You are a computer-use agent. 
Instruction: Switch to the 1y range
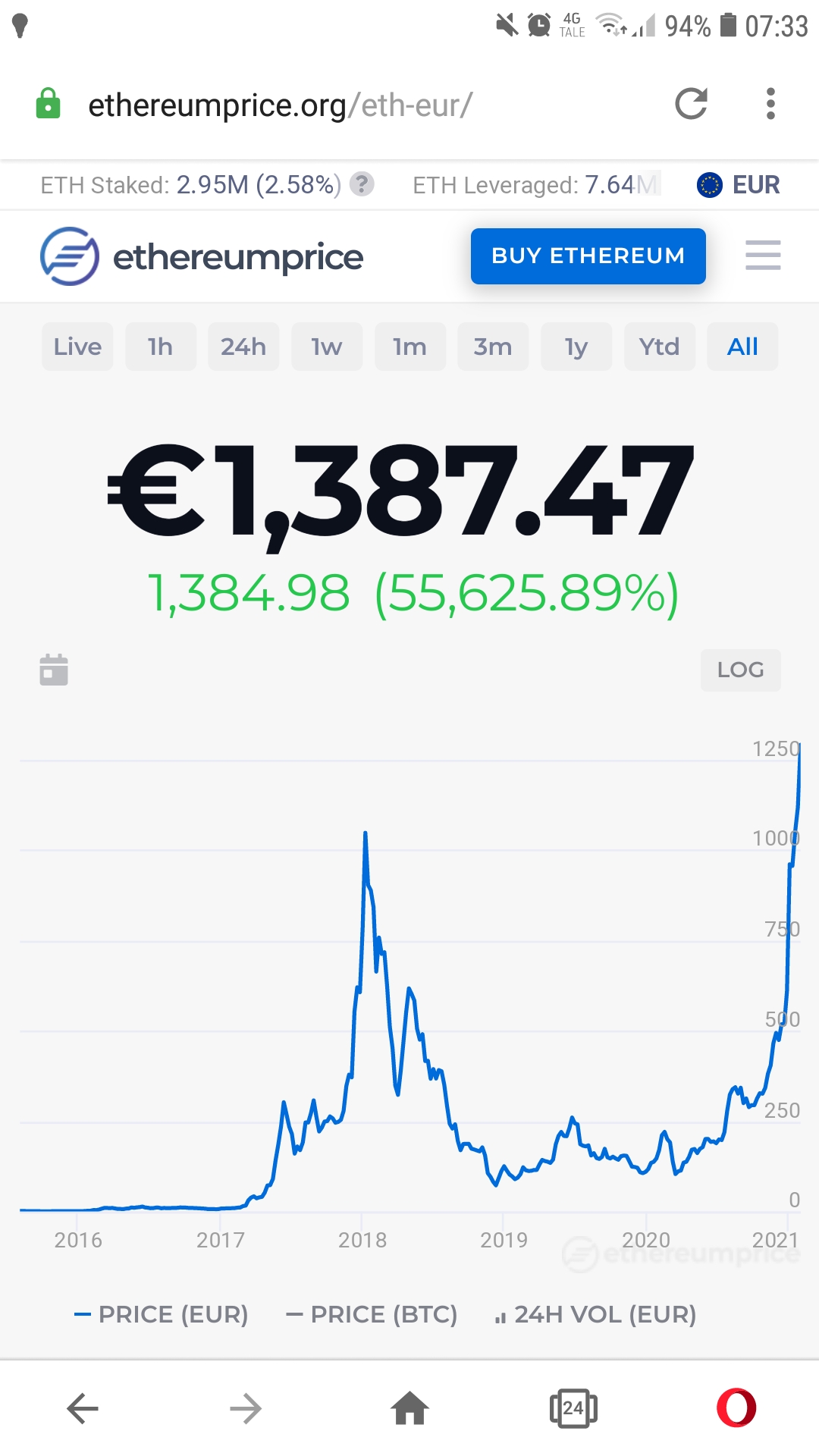[x=576, y=347]
